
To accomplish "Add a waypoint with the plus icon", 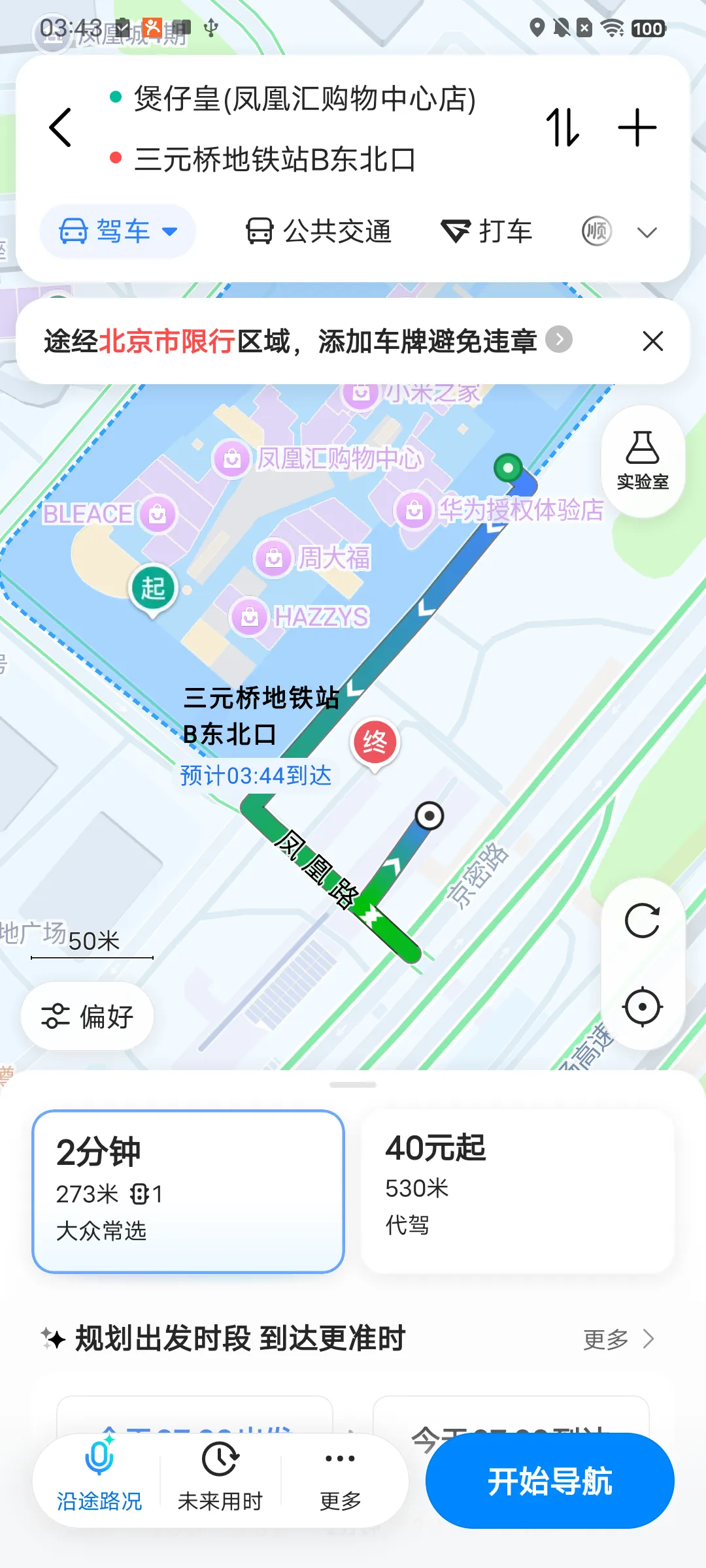I will click(x=637, y=127).
